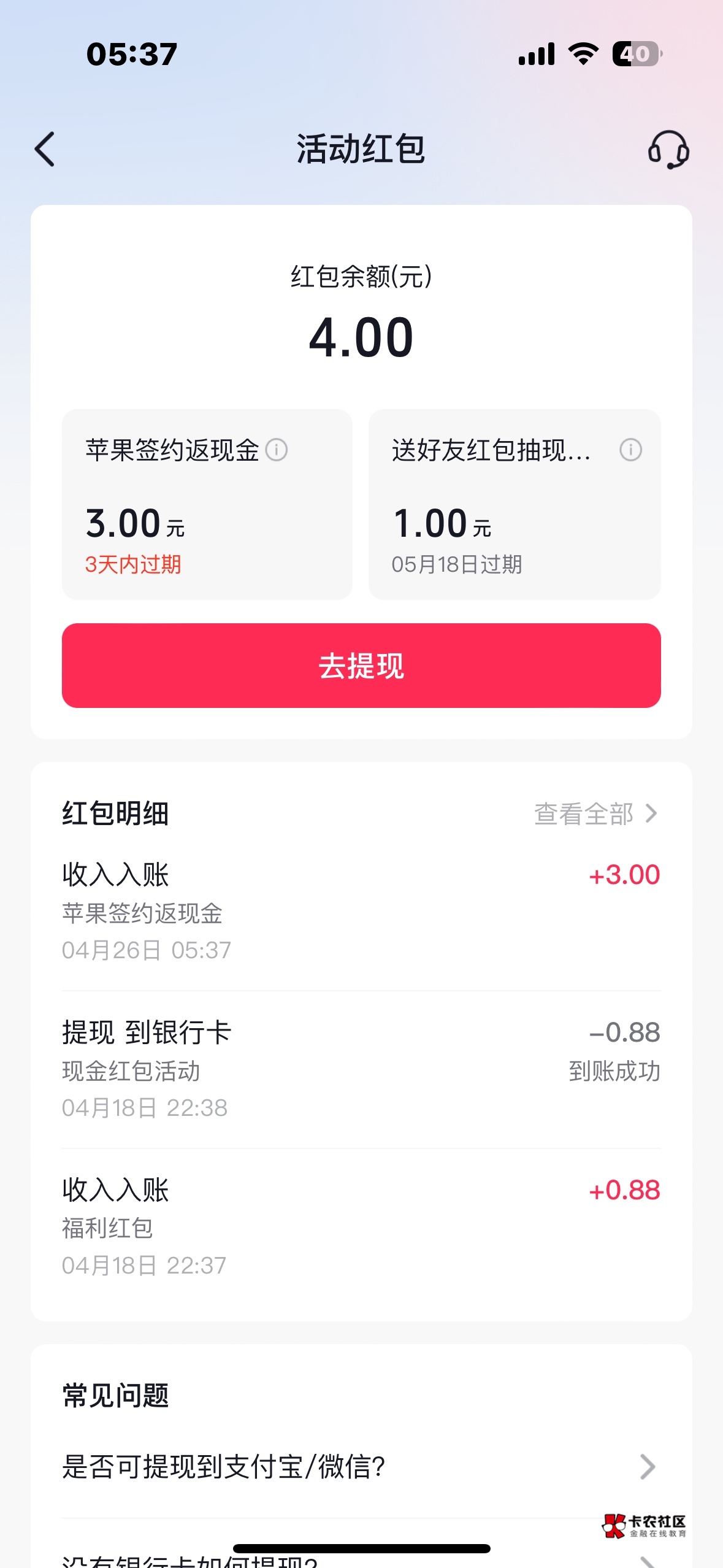Go back from 活动红包 page
The height and width of the screenshot is (1568, 723).
pyautogui.click(x=45, y=149)
